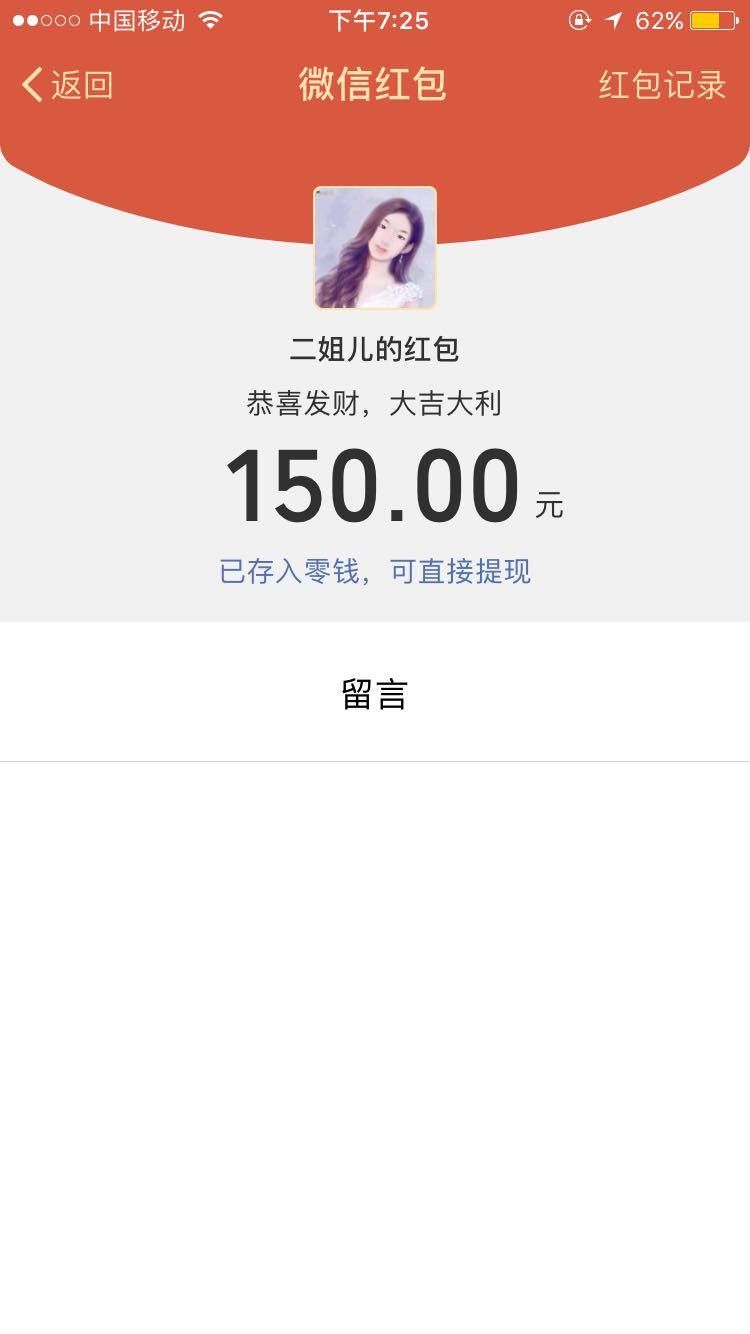Open 红包记录 red packet history
750x1334 pixels.
(662, 85)
